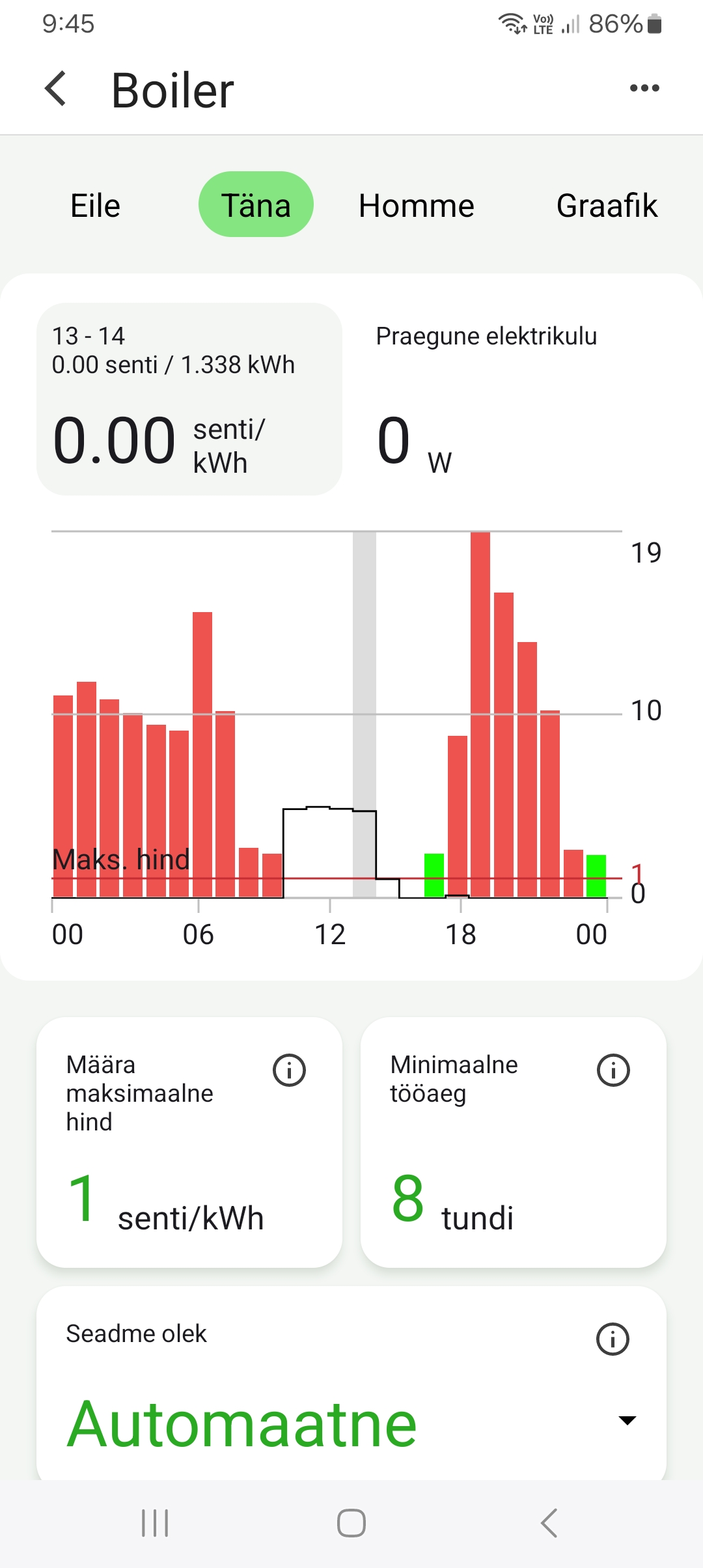Tap the home button in navigation bar
Image resolution: width=703 pixels, height=1568 pixels.
click(350, 1522)
